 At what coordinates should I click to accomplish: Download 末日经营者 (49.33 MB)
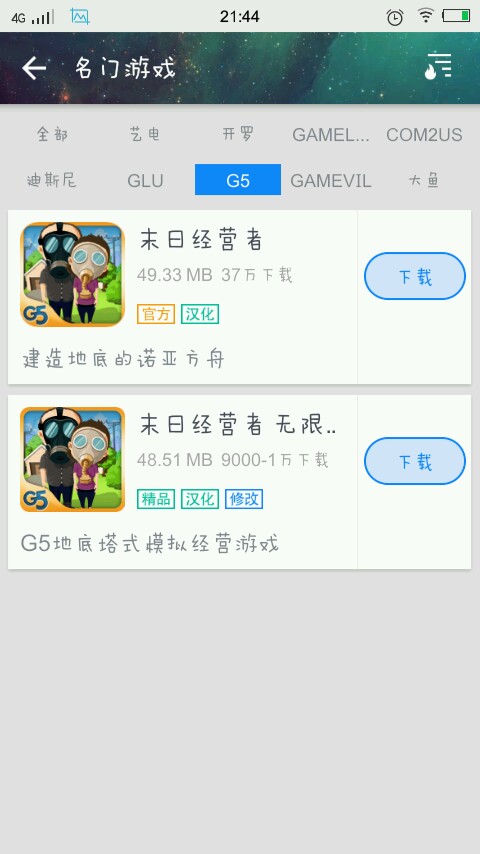click(x=415, y=276)
